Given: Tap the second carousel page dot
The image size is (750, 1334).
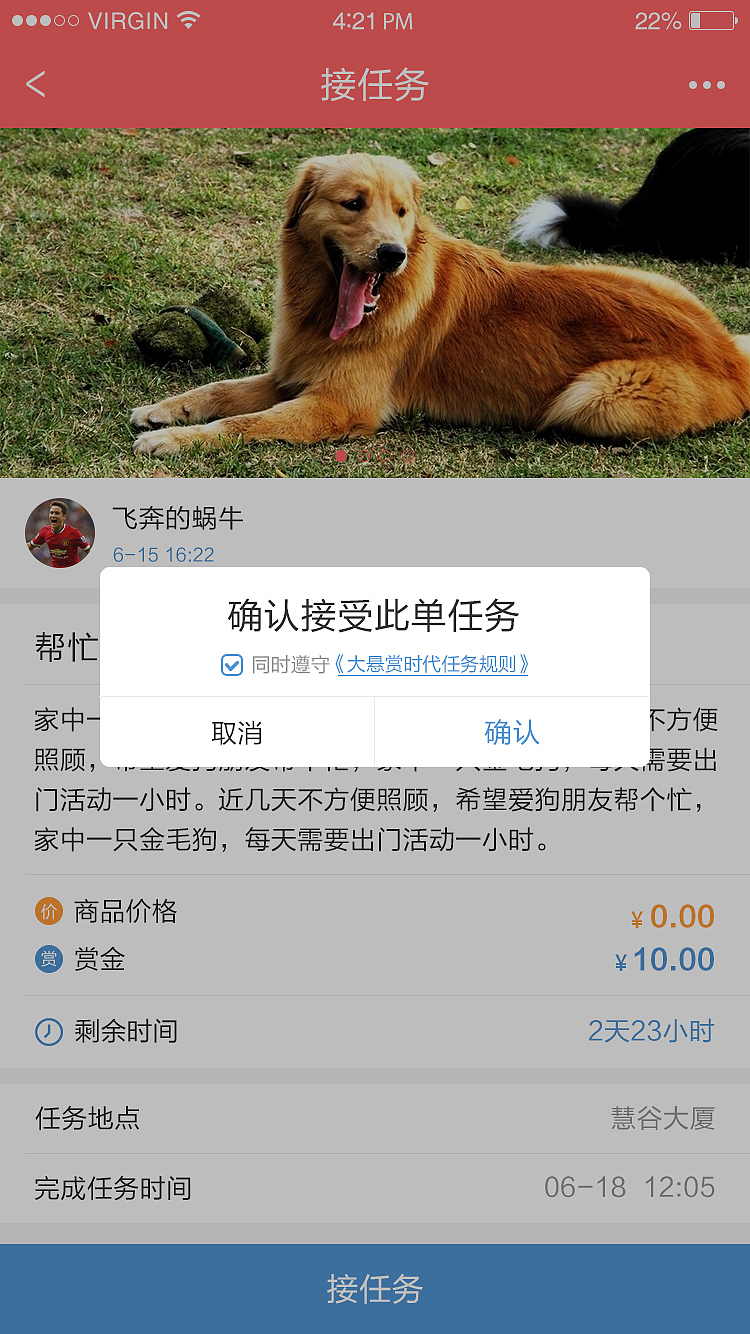Looking at the screenshot, I should pos(364,455).
